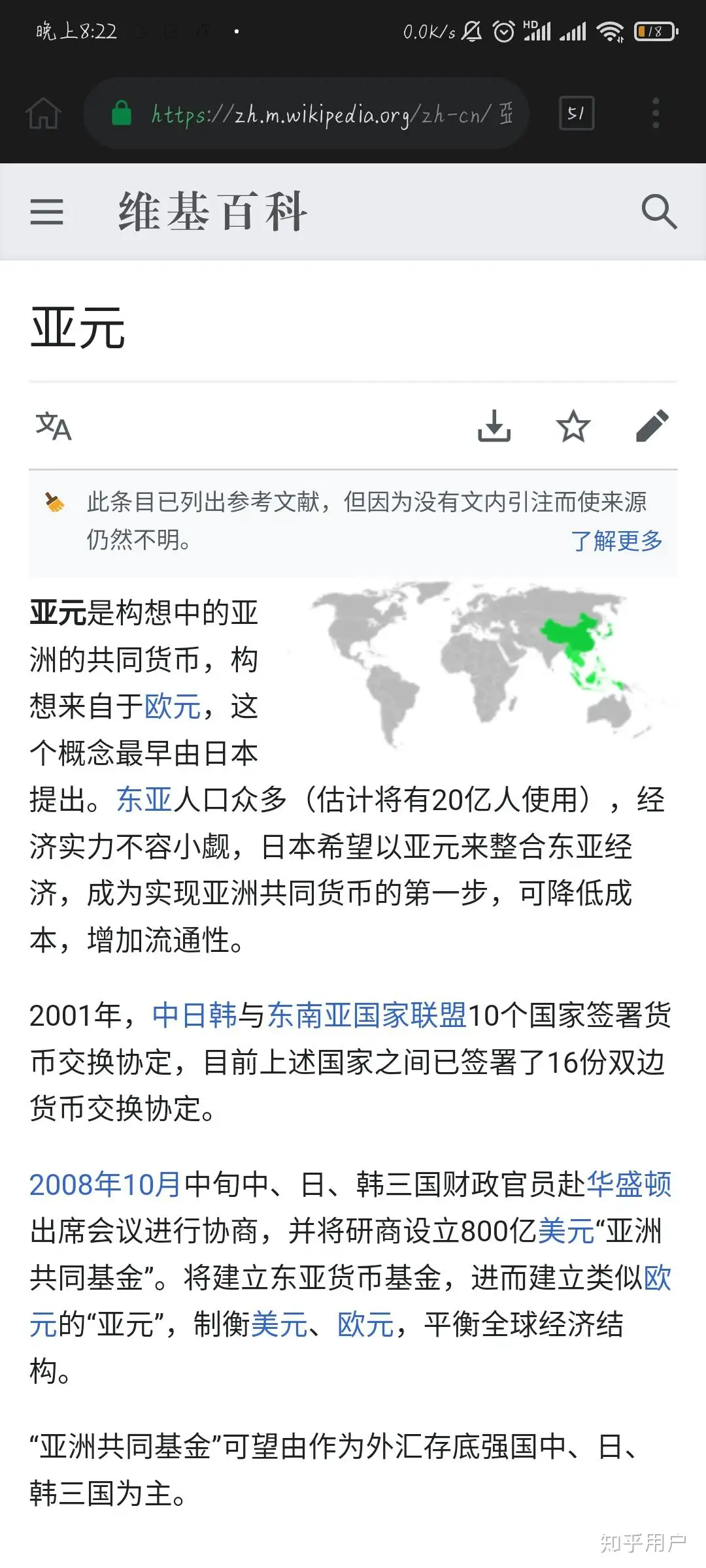
Task: Change article language with the translate icon
Action: 53,426
